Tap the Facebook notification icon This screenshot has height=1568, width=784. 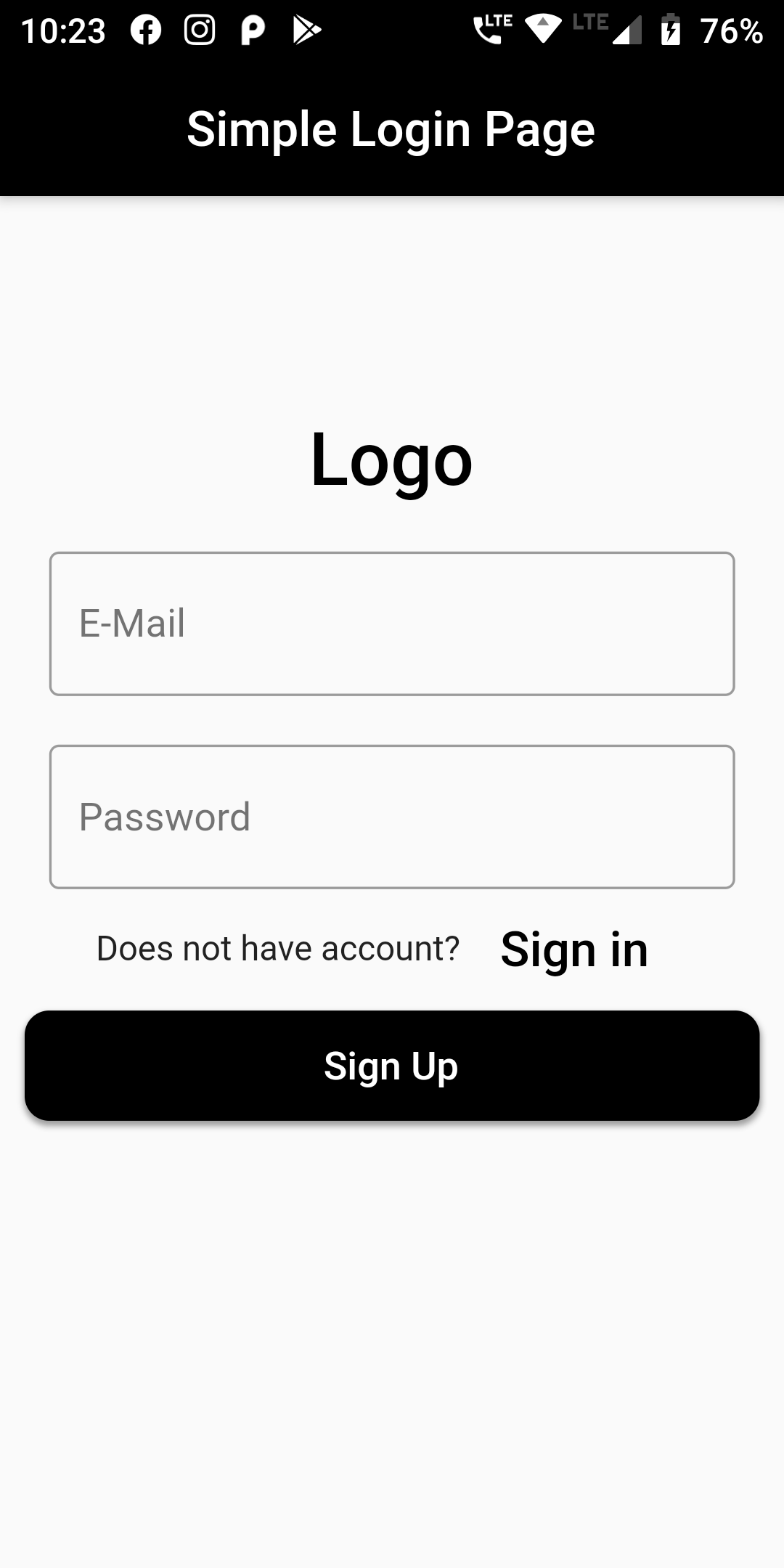(x=144, y=30)
